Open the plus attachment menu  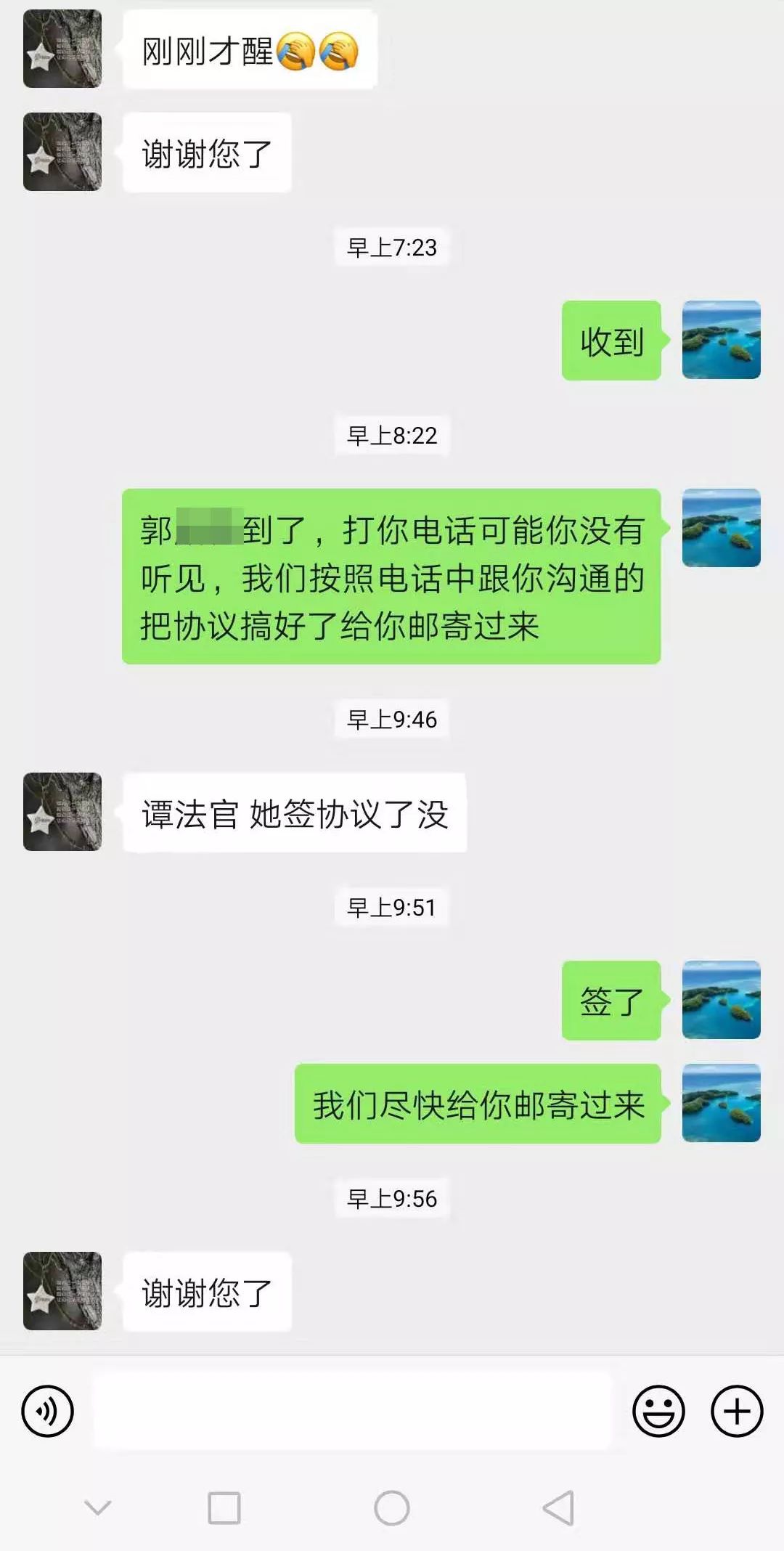coord(736,1411)
